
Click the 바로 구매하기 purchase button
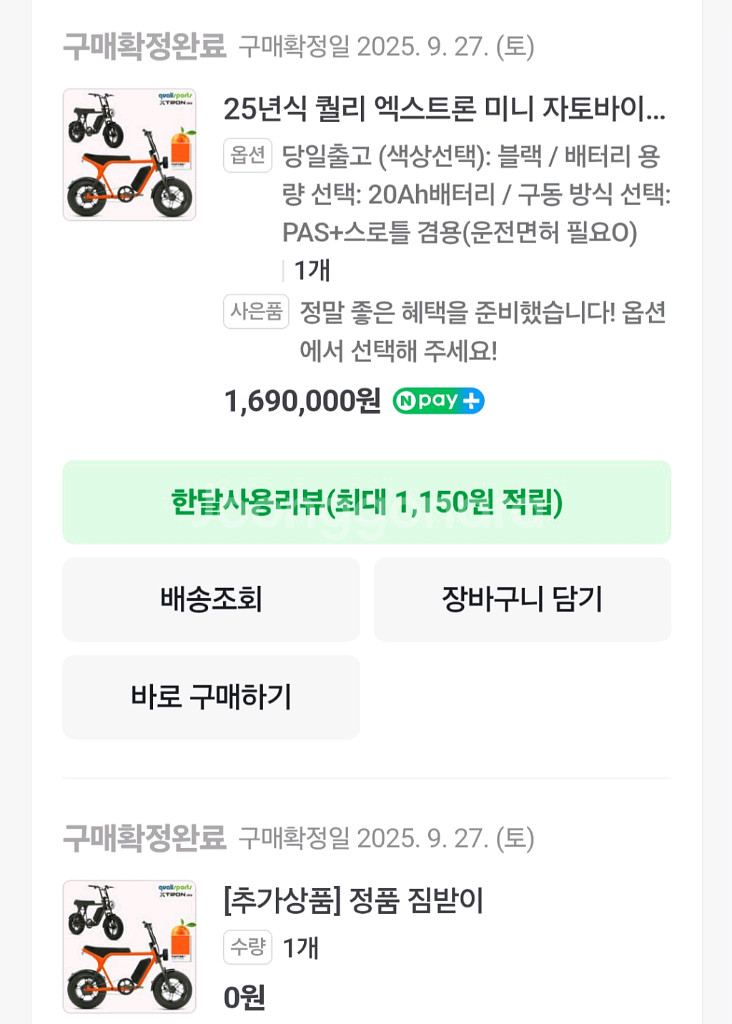point(211,697)
